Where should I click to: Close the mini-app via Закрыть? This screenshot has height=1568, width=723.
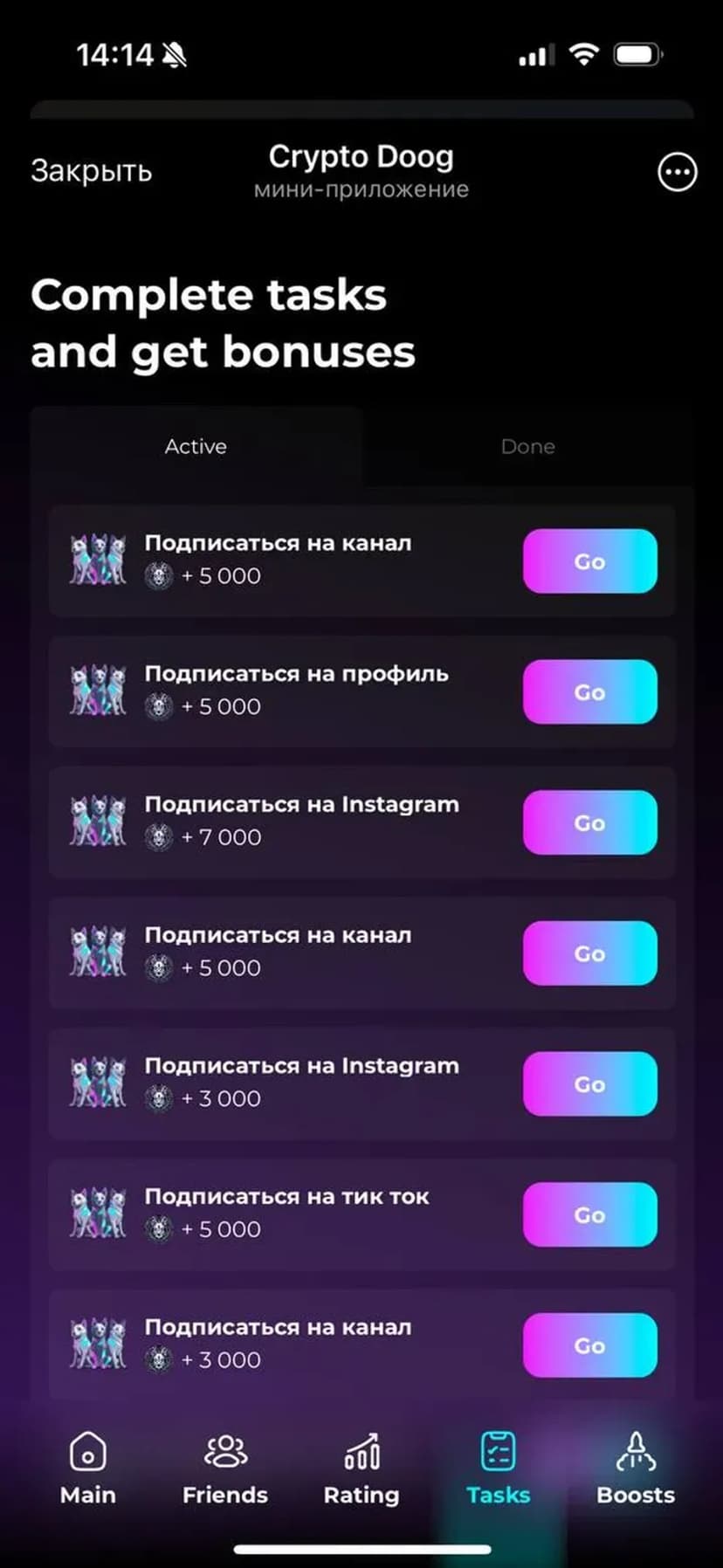(x=91, y=171)
